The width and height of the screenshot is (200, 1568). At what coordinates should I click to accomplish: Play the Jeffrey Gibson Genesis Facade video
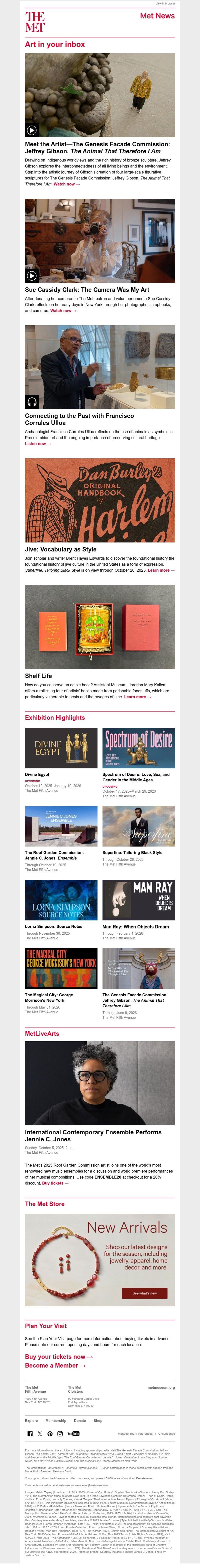pos(32,130)
